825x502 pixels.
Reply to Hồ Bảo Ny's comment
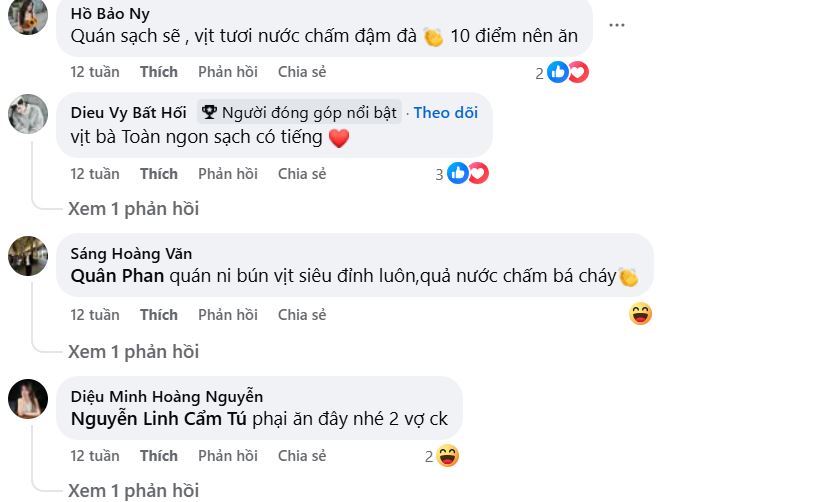(x=227, y=72)
